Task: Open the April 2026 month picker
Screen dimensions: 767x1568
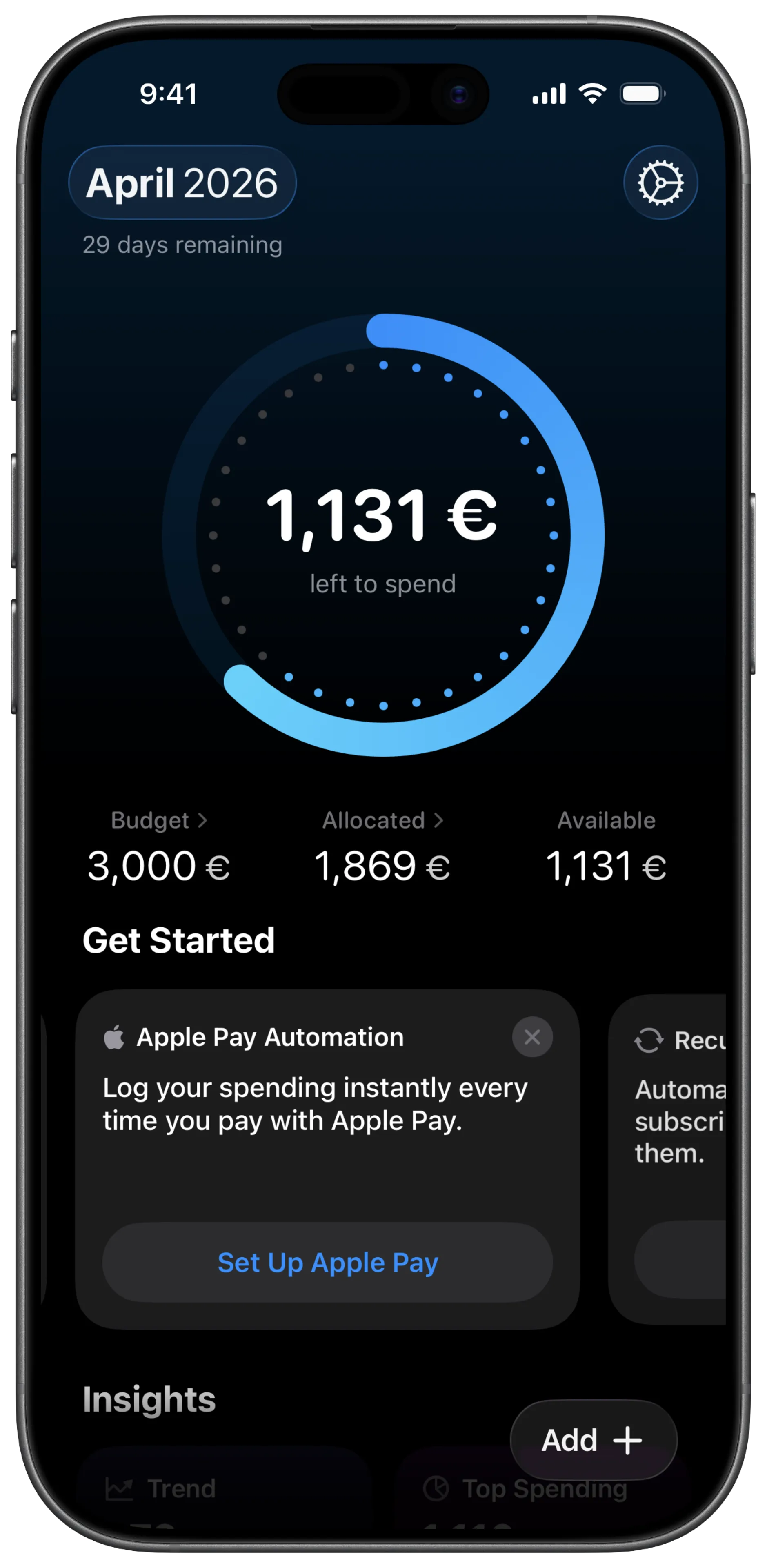Action: click(x=182, y=183)
